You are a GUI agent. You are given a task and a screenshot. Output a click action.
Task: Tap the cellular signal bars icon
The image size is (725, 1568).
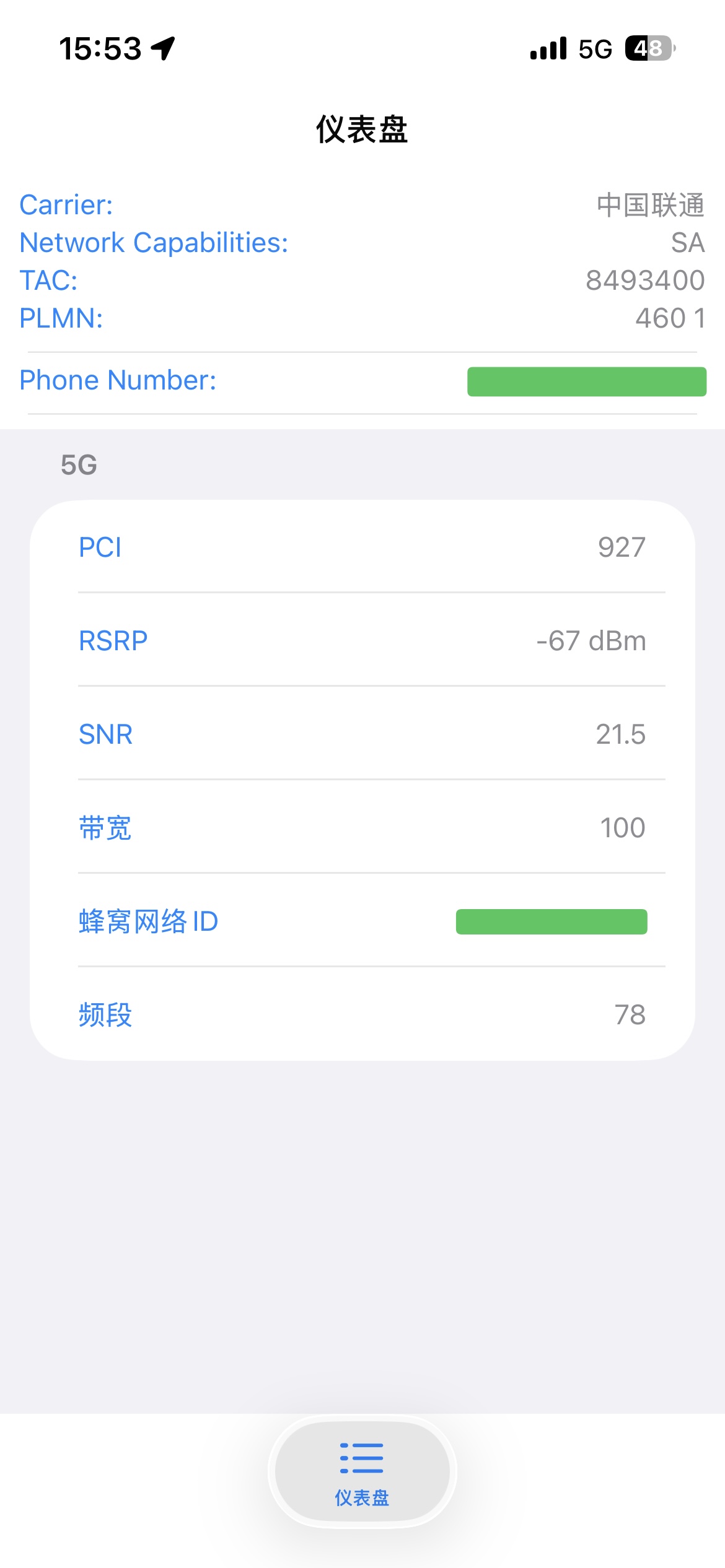coord(548,48)
